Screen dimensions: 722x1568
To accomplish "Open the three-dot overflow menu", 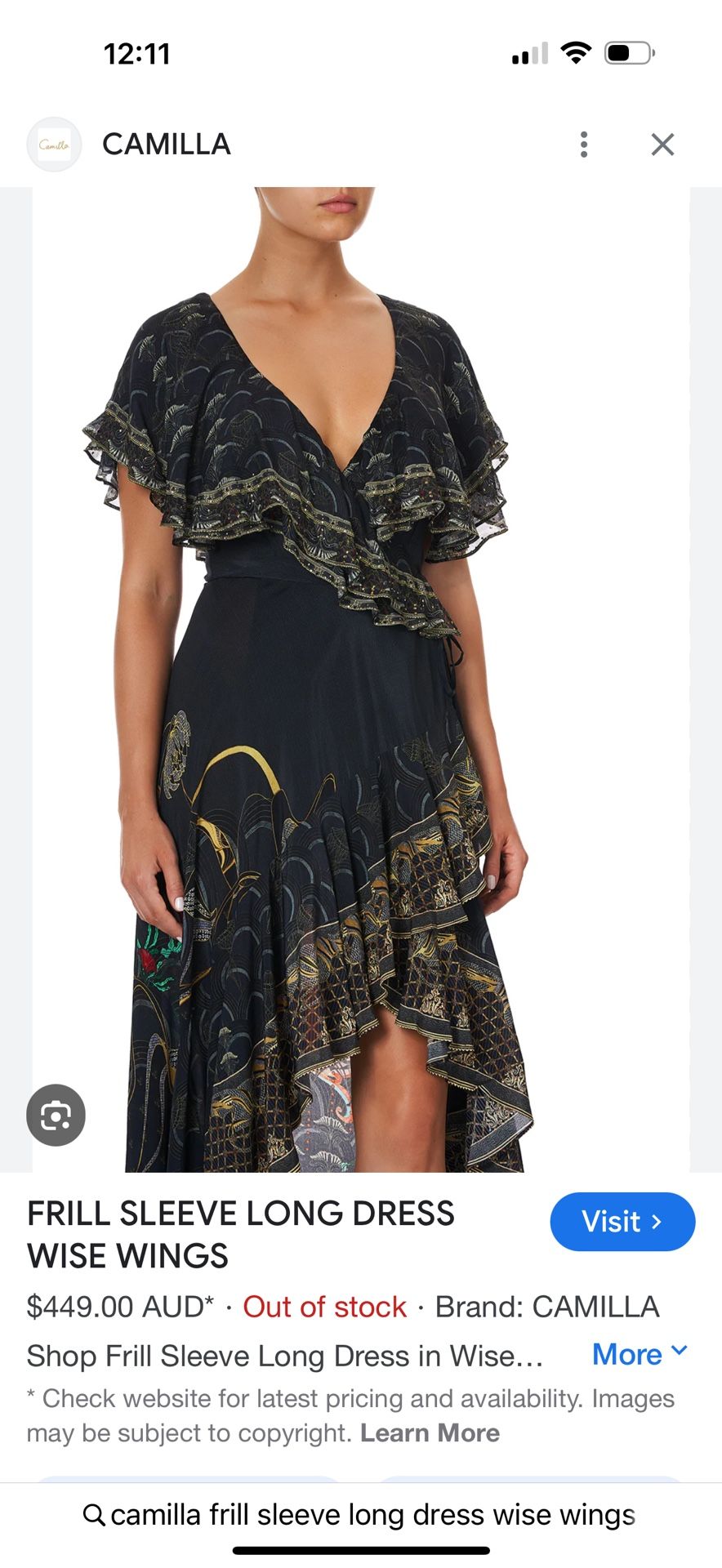I will (x=583, y=145).
